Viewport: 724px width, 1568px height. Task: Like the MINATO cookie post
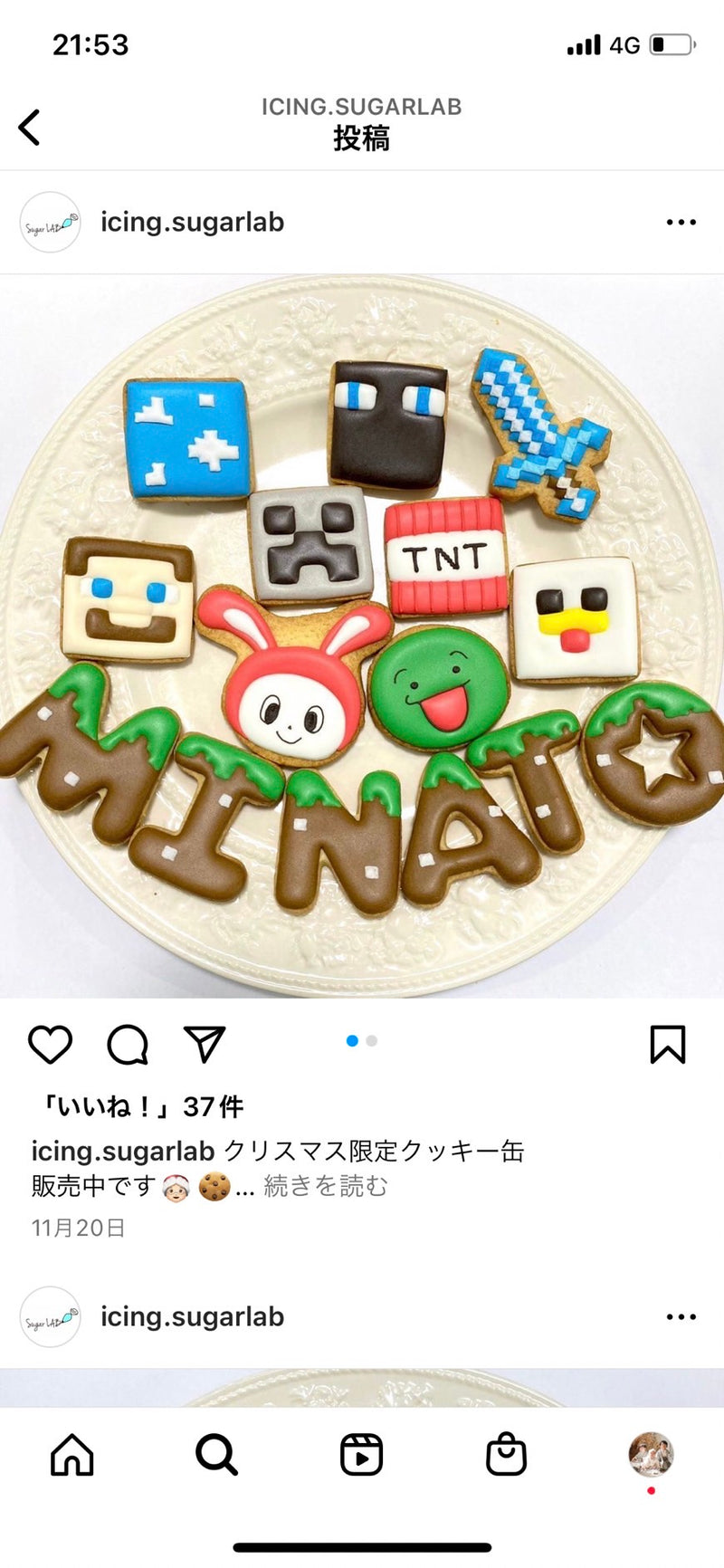(x=51, y=1045)
